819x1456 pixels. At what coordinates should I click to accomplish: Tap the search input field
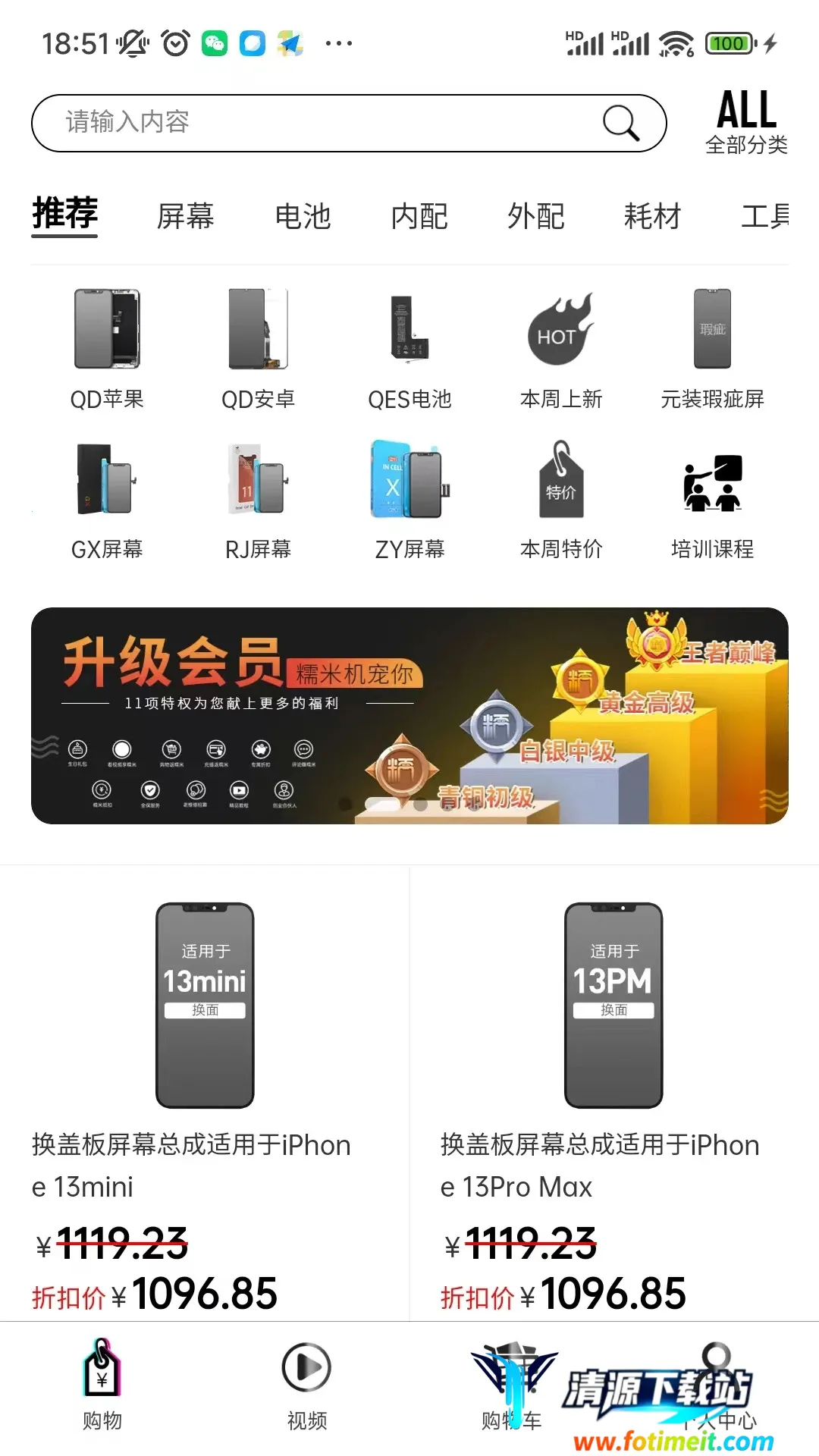[318, 123]
